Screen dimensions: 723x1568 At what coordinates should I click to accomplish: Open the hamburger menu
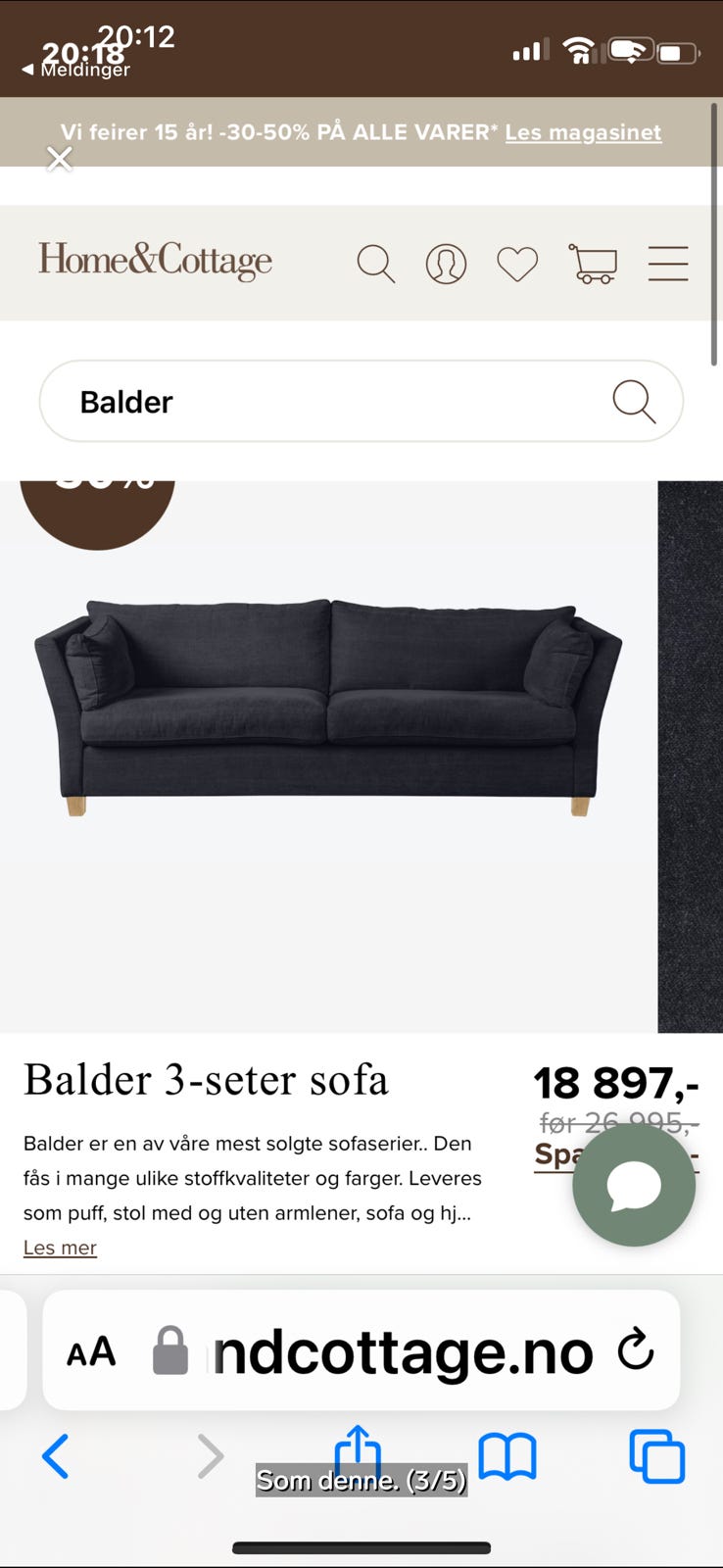pyautogui.click(x=668, y=264)
